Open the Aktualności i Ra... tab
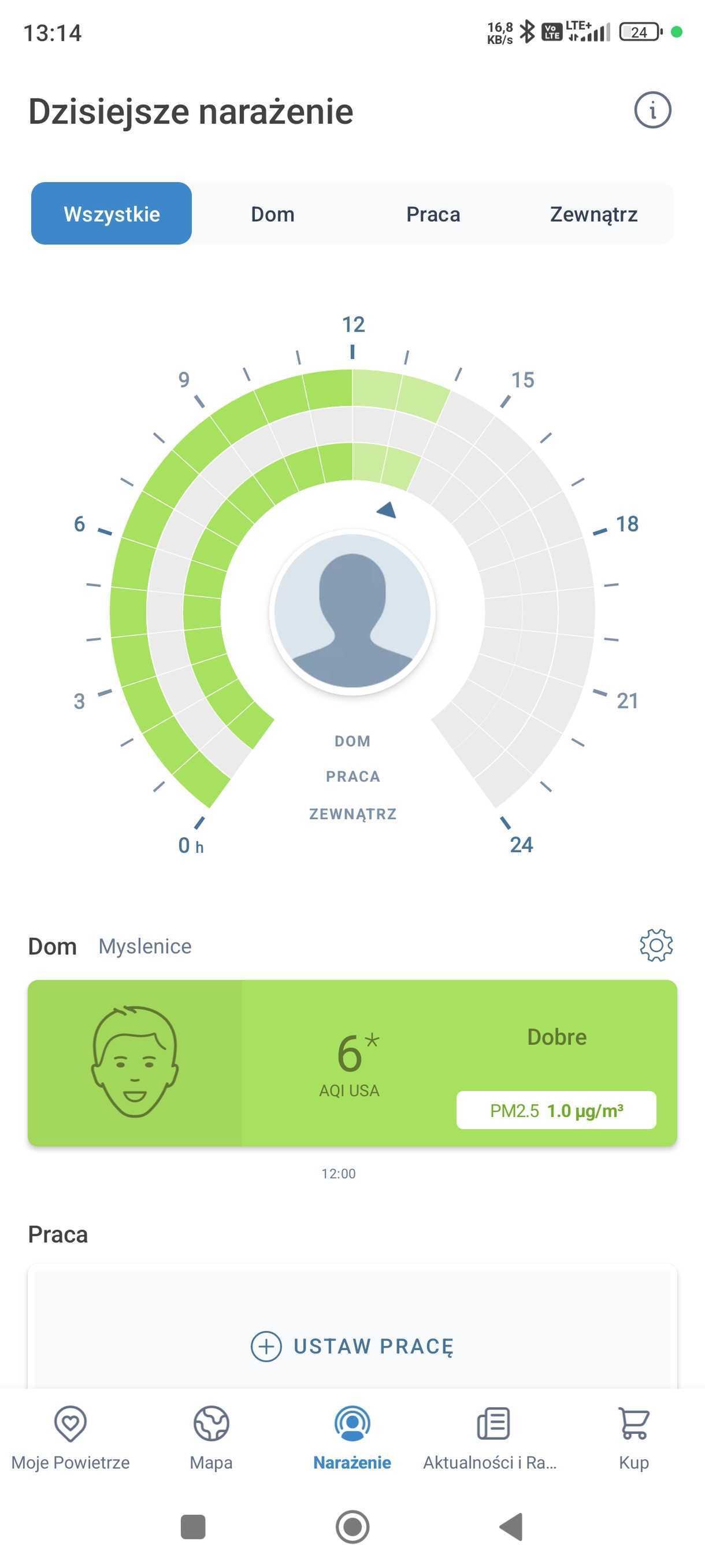 [x=492, y=1437]
